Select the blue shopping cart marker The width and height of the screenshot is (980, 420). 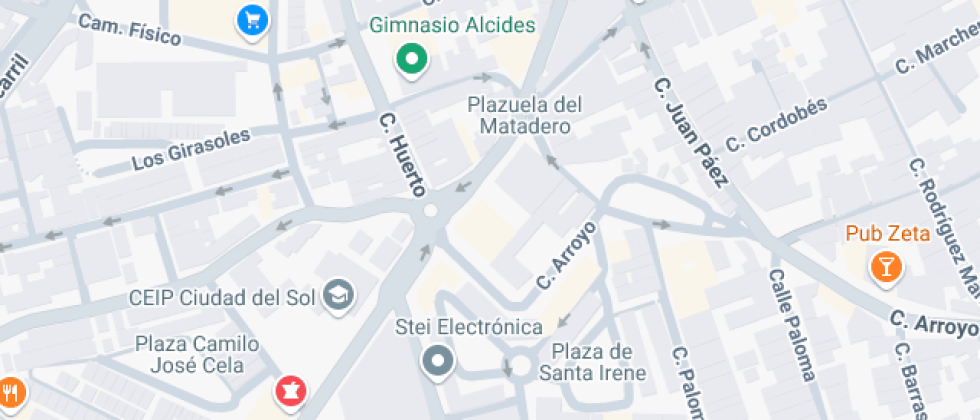pos(251,19)
